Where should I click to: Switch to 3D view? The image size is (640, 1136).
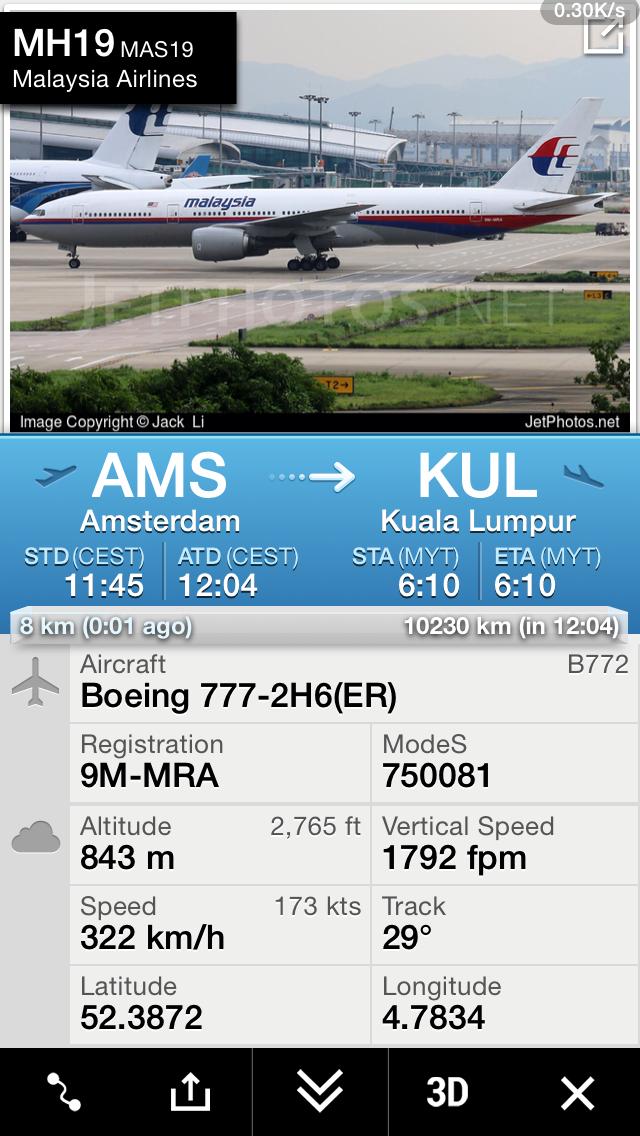[x=447, y=1092]
